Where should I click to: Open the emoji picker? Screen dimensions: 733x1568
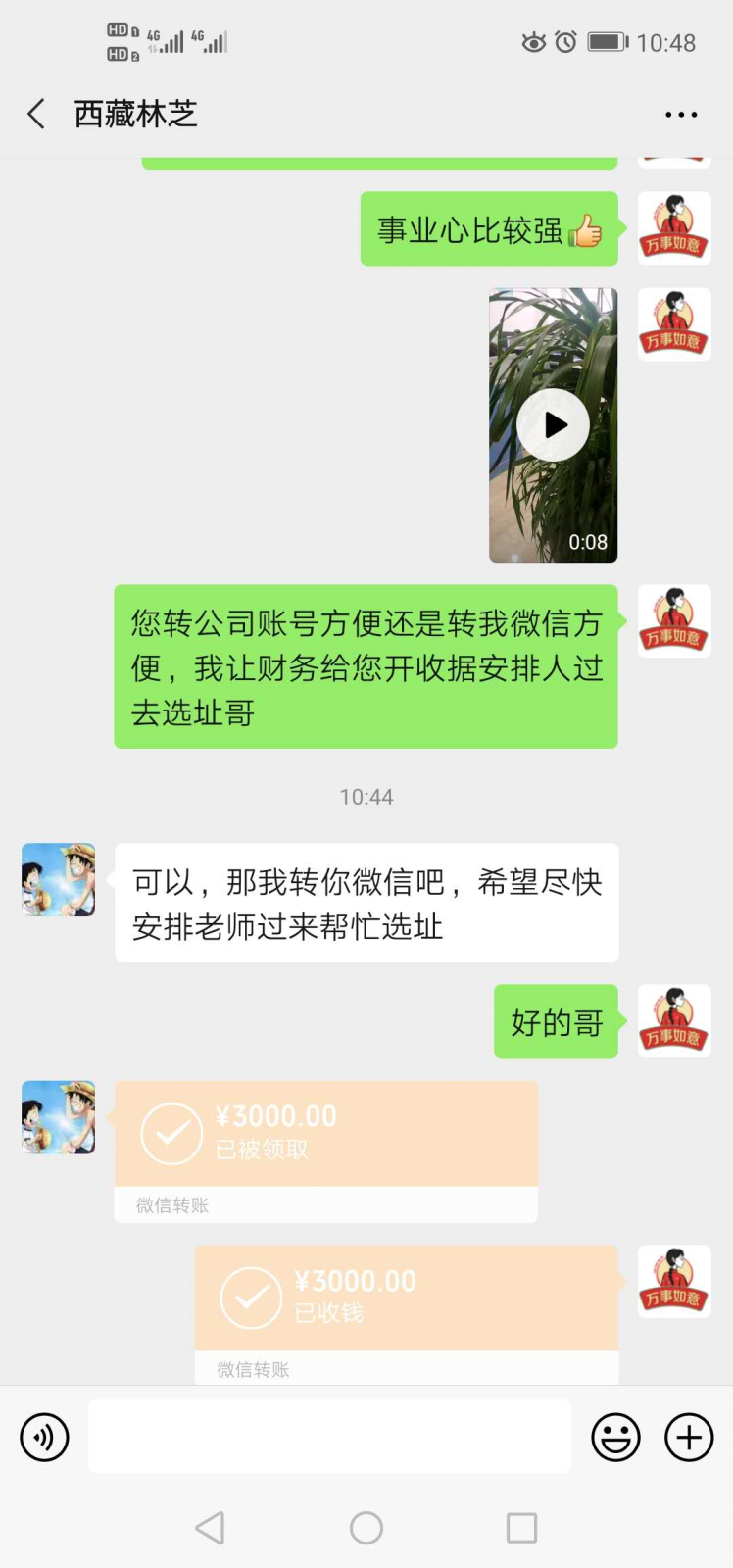[x=615, y=1437]
